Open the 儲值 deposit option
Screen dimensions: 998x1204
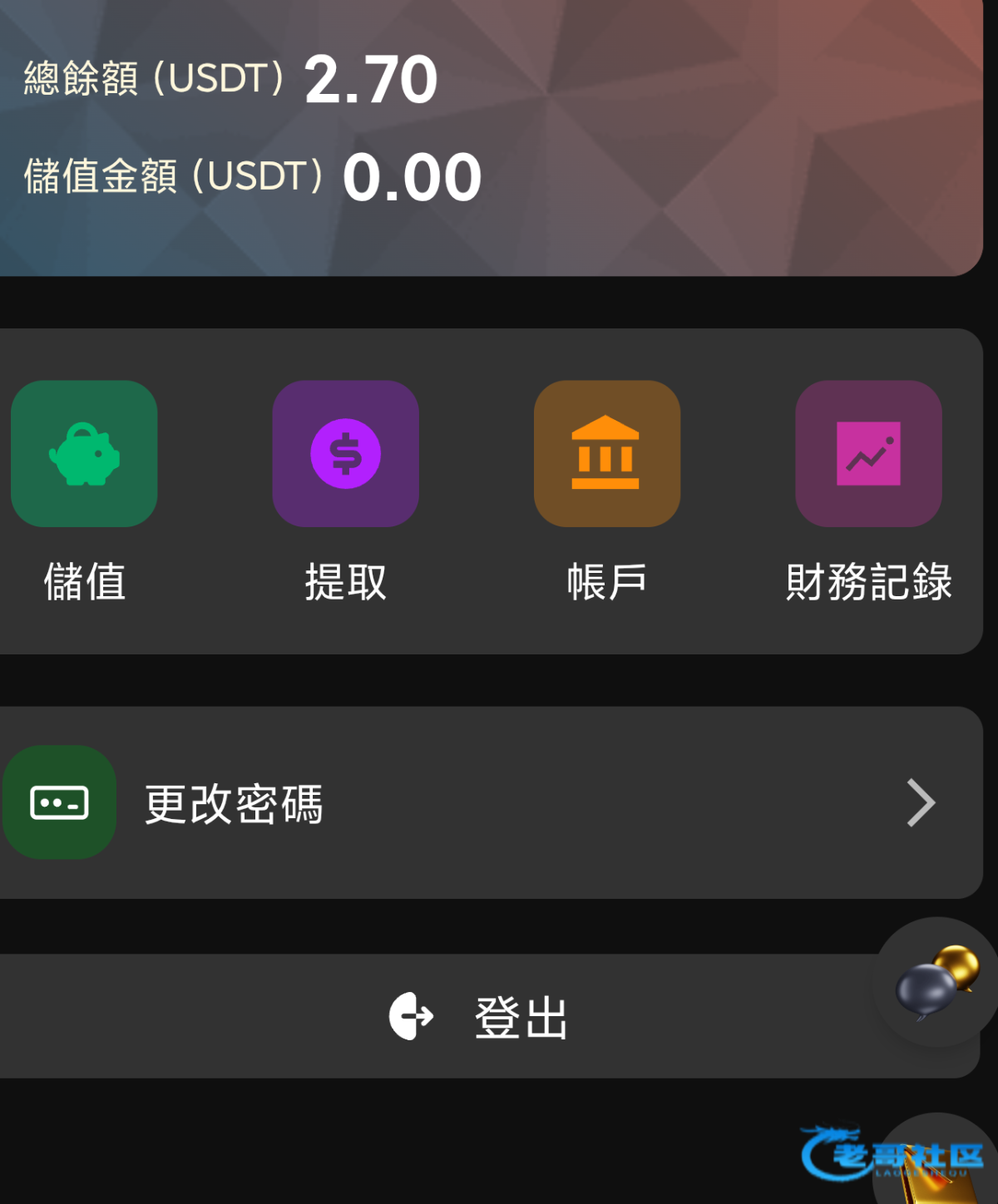(84, 454)
